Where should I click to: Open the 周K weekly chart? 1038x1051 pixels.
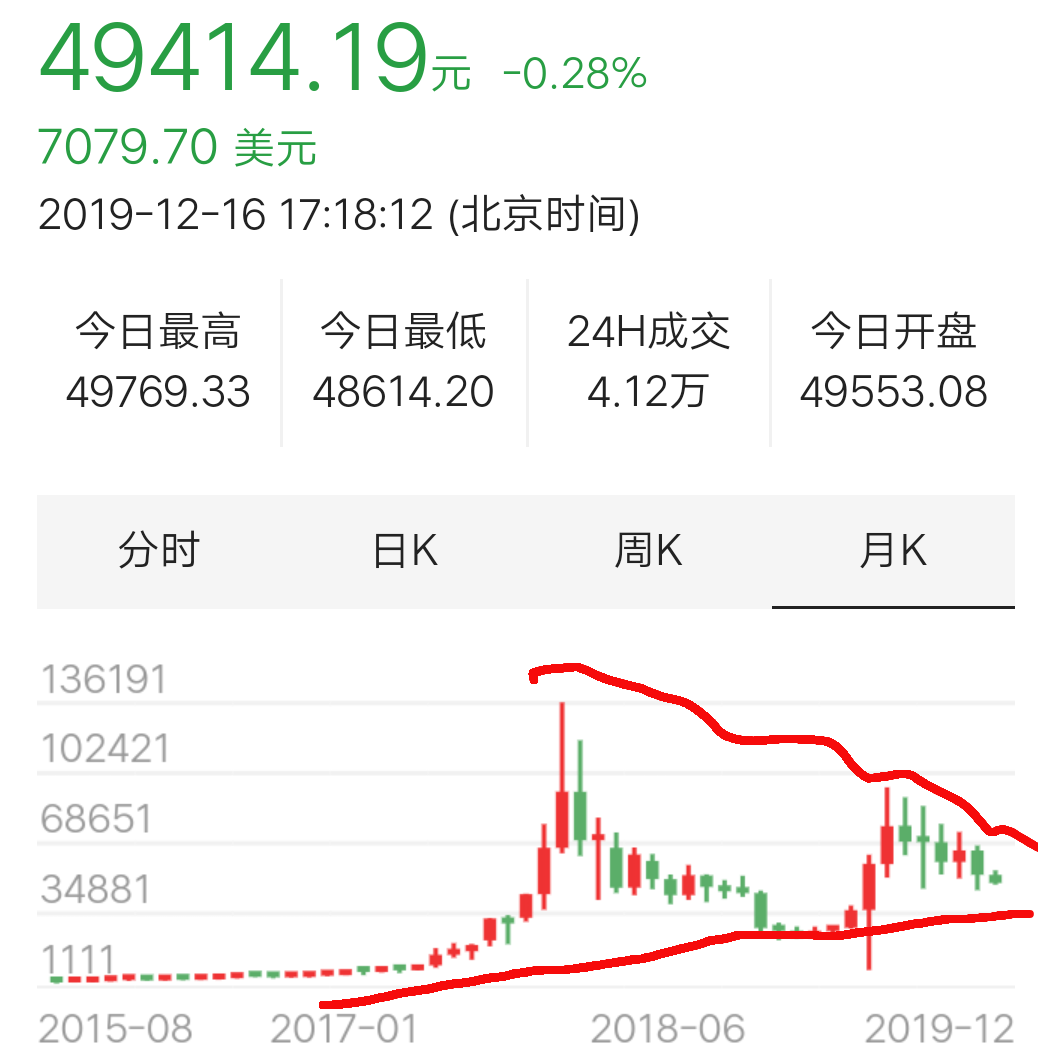[x=649, y=551]
